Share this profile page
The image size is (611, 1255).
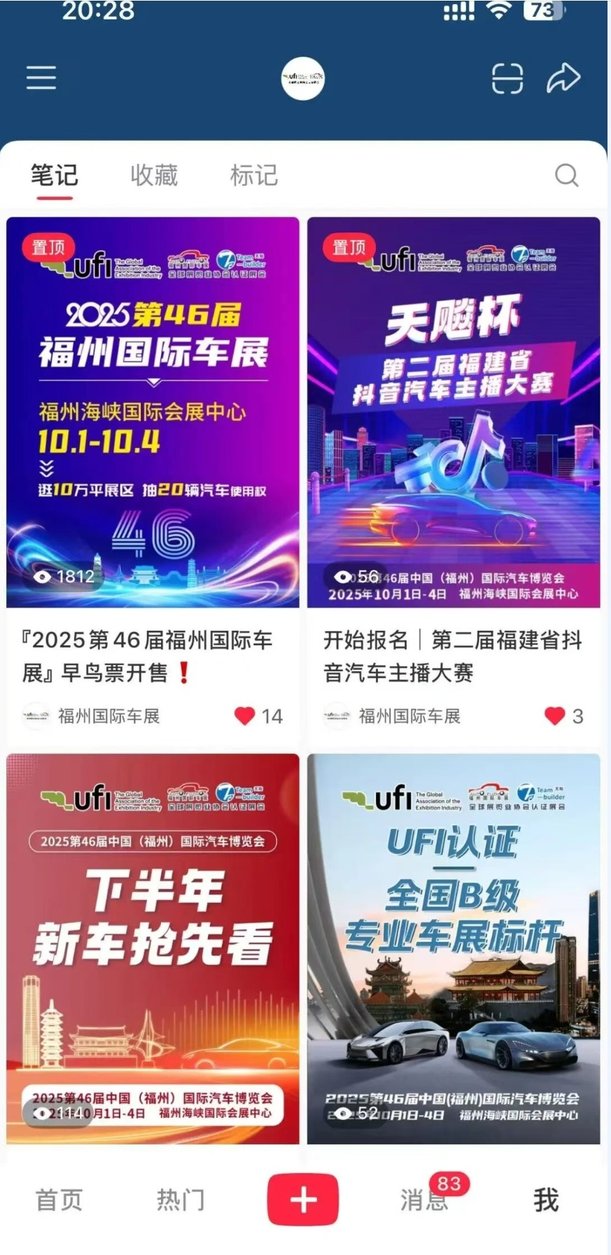564,78
